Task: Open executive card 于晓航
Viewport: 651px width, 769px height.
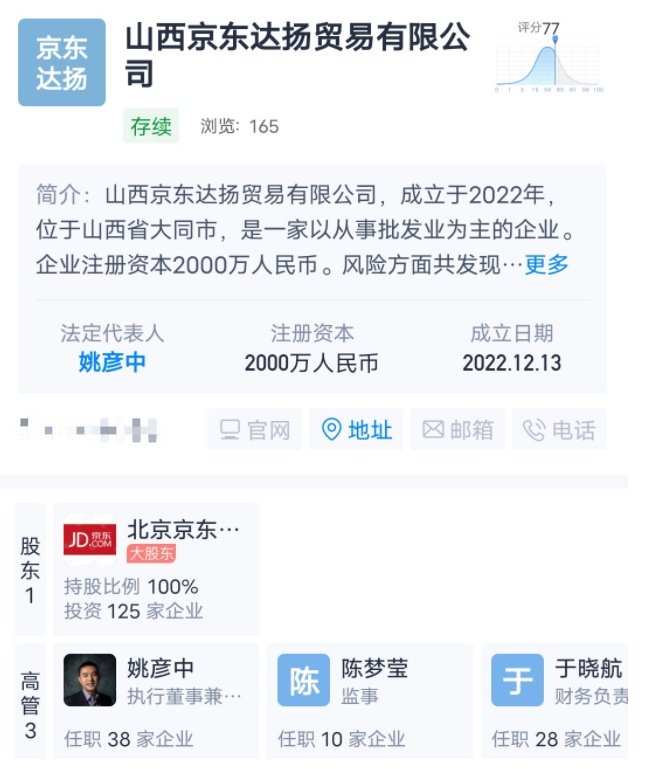Action: tap(560, 700)
